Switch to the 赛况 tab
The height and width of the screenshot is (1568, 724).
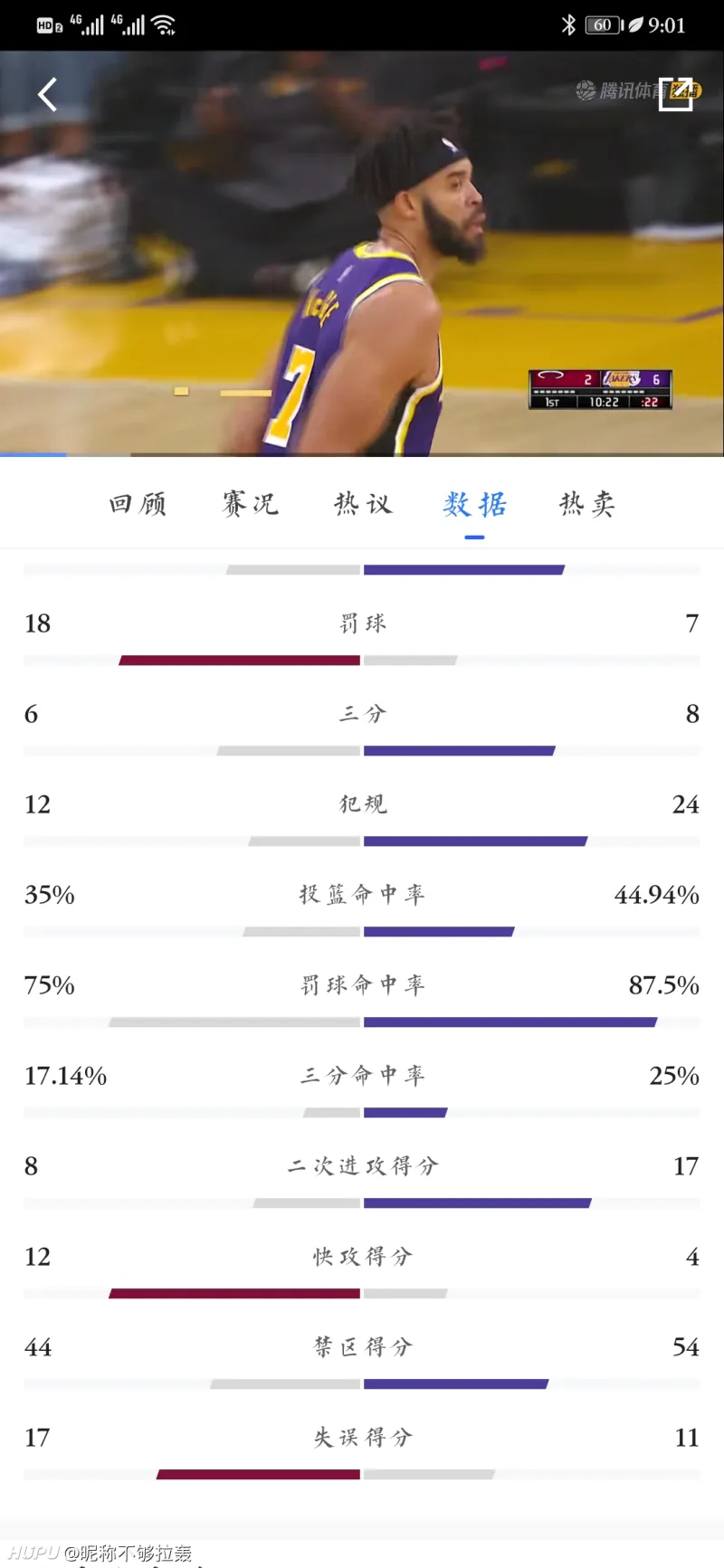(x=250, y=504)
